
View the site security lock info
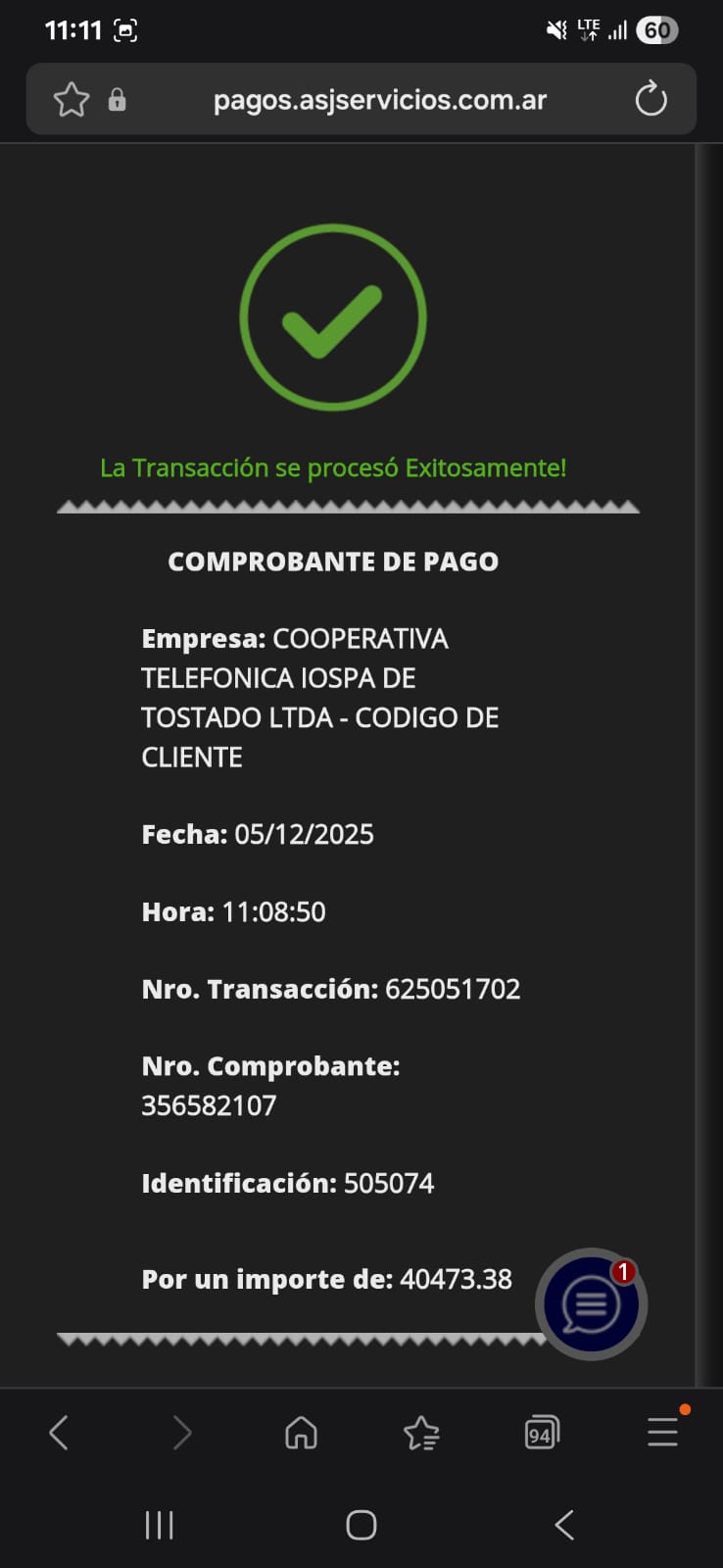tap(117, 100)
